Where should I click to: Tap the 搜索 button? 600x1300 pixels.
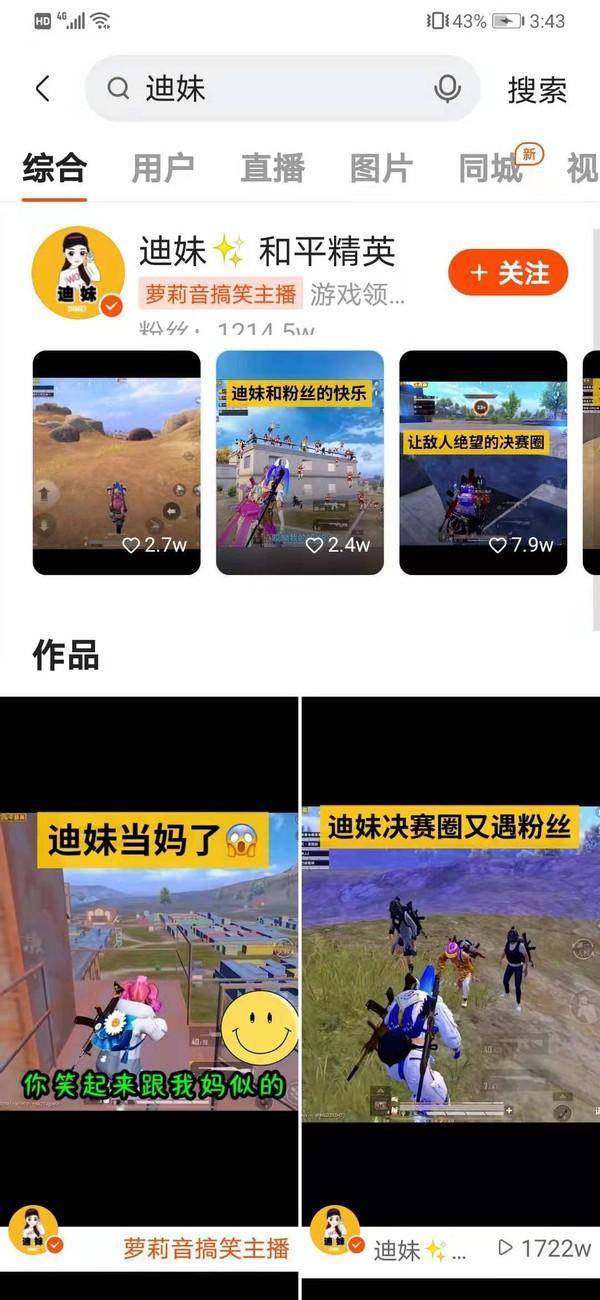(537, 89)
